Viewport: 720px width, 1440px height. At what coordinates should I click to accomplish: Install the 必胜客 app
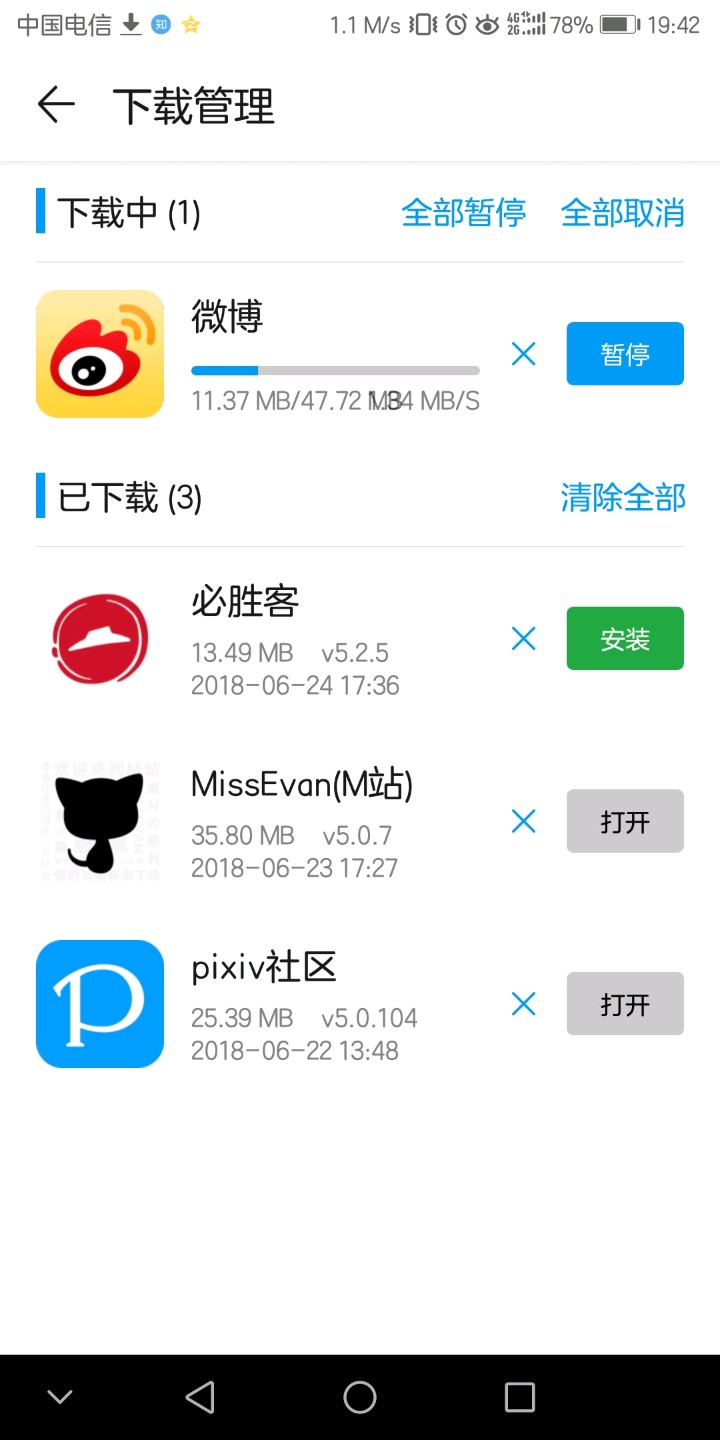click(624, 638)
